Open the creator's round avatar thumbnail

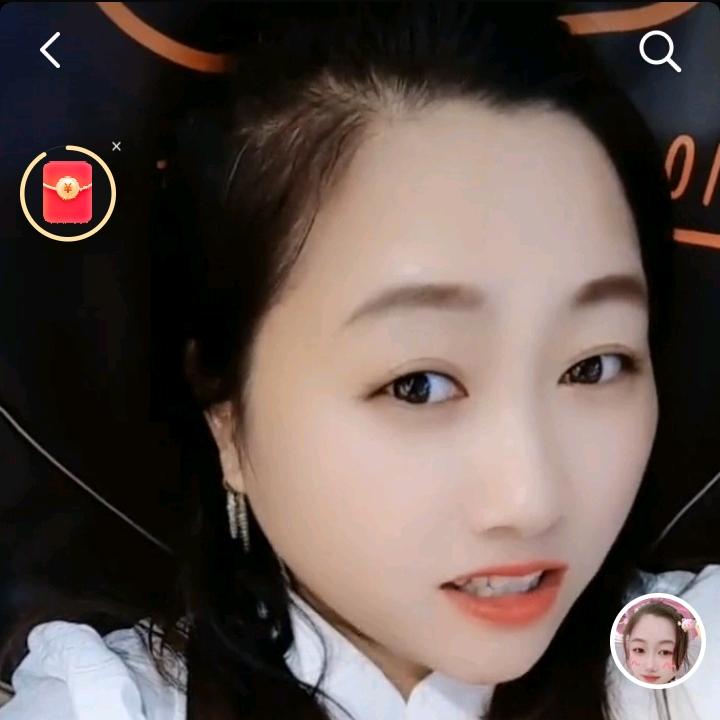(657, 641)
